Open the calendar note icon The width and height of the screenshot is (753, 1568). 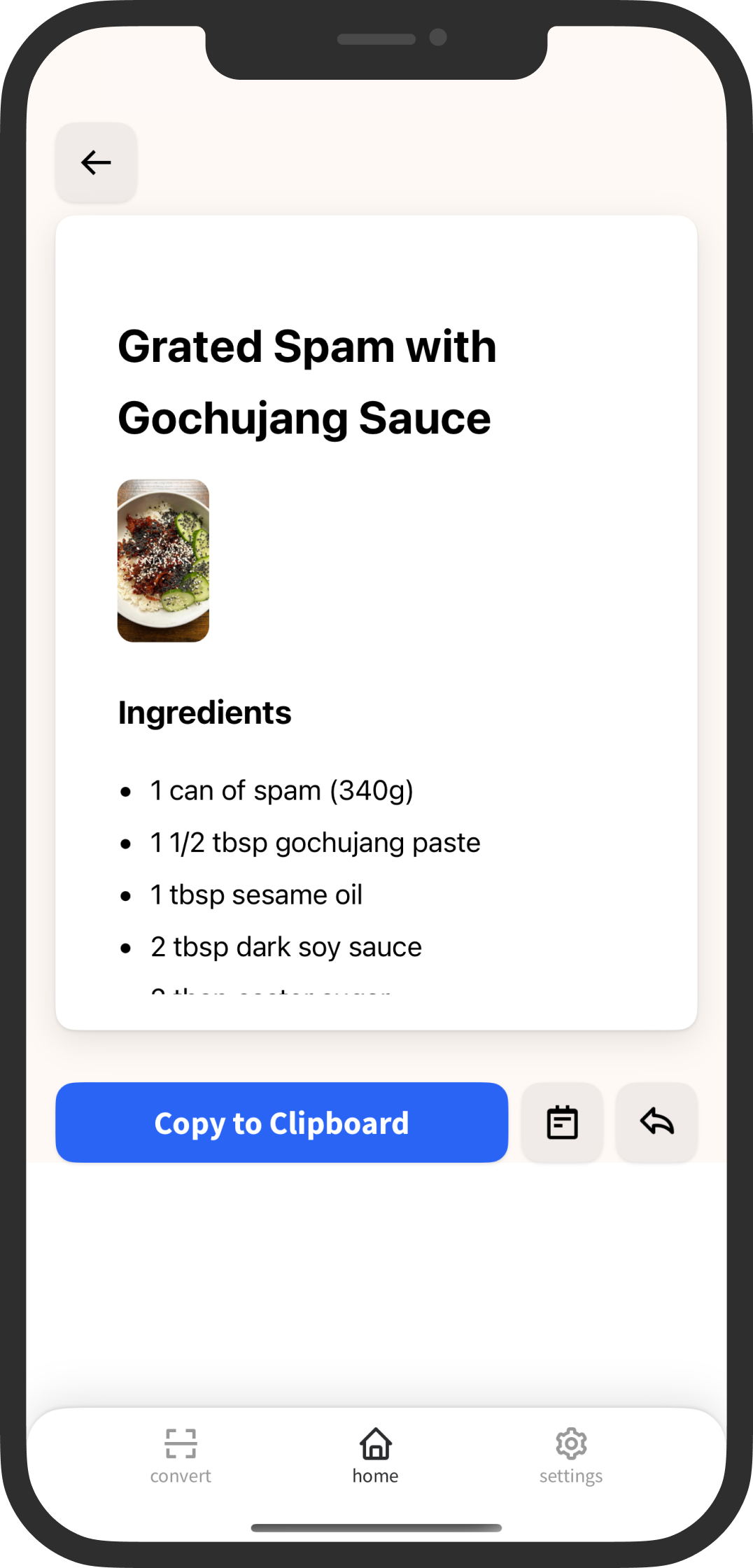click(x=562, y=1123)
